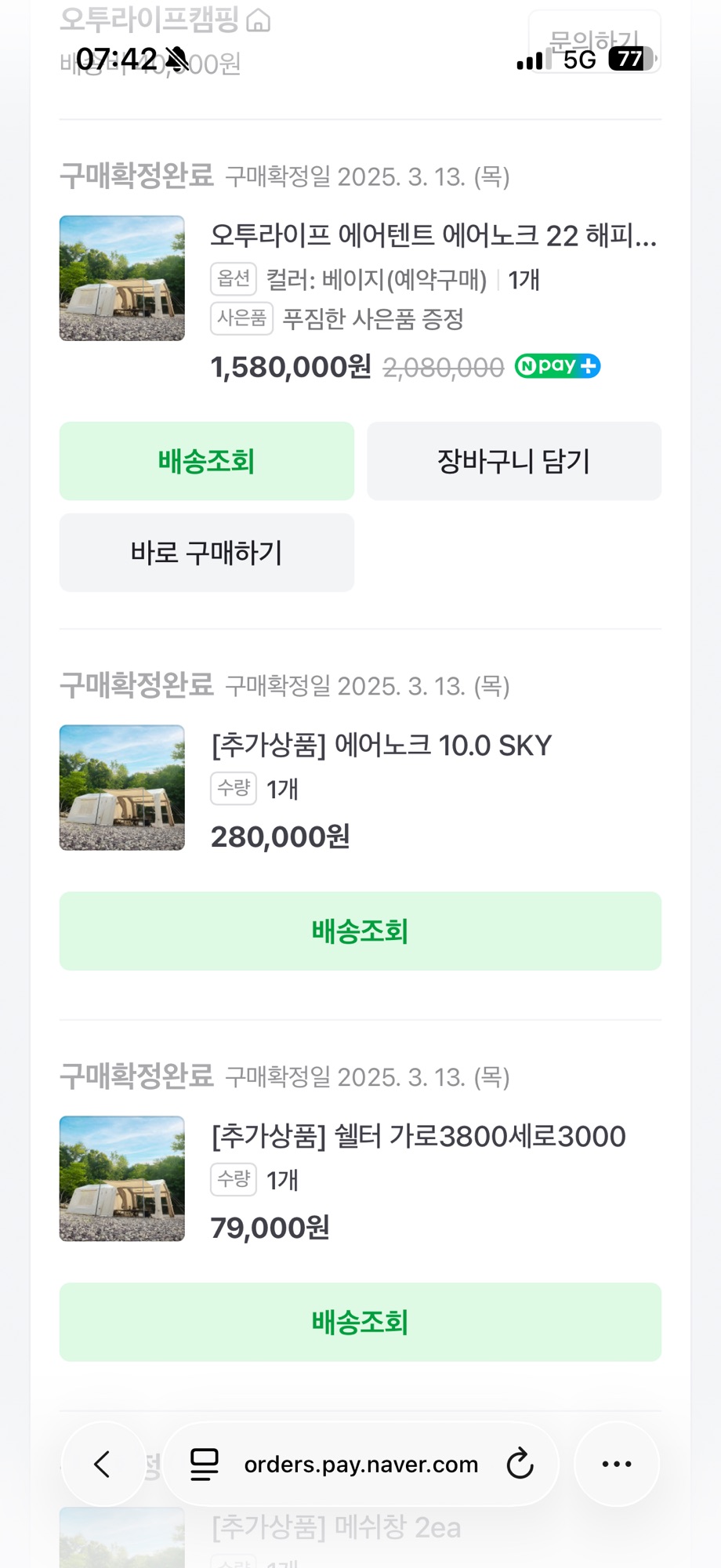The width and height of the screenshot is (721, 1568).
Task: Open 문의하기 at the top right
Action: coord(597,41)
